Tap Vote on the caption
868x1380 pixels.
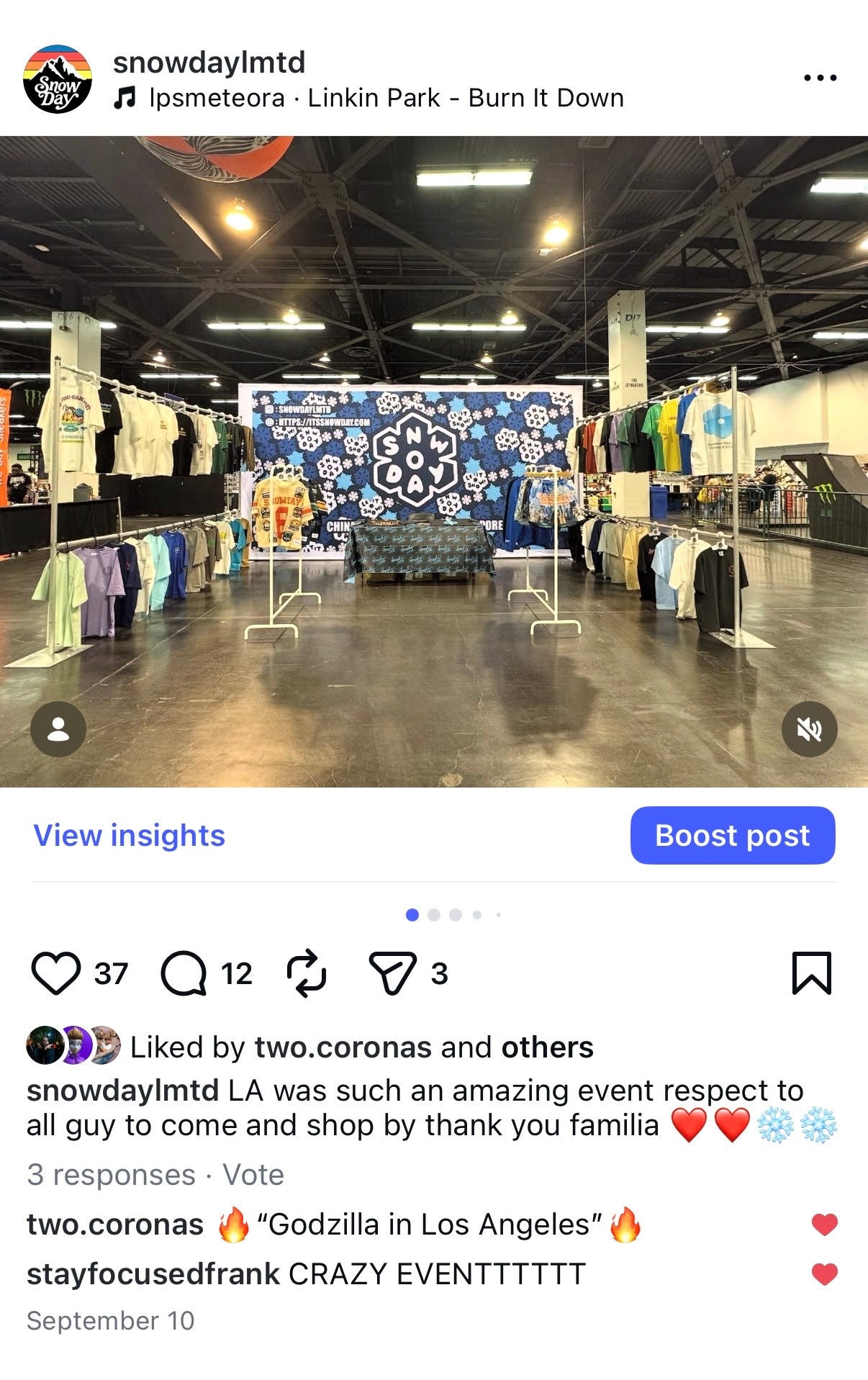[x=253, y=1175]
